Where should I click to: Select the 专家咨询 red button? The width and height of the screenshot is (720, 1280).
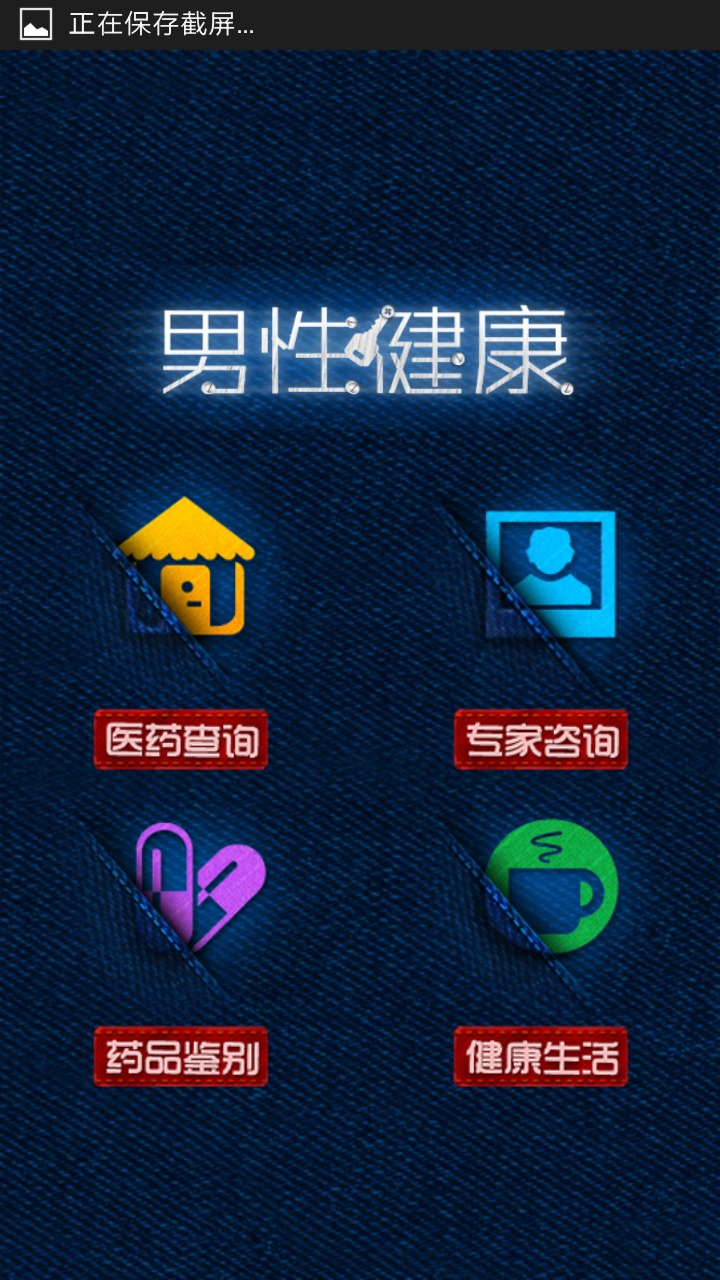[x=541, y=740]
